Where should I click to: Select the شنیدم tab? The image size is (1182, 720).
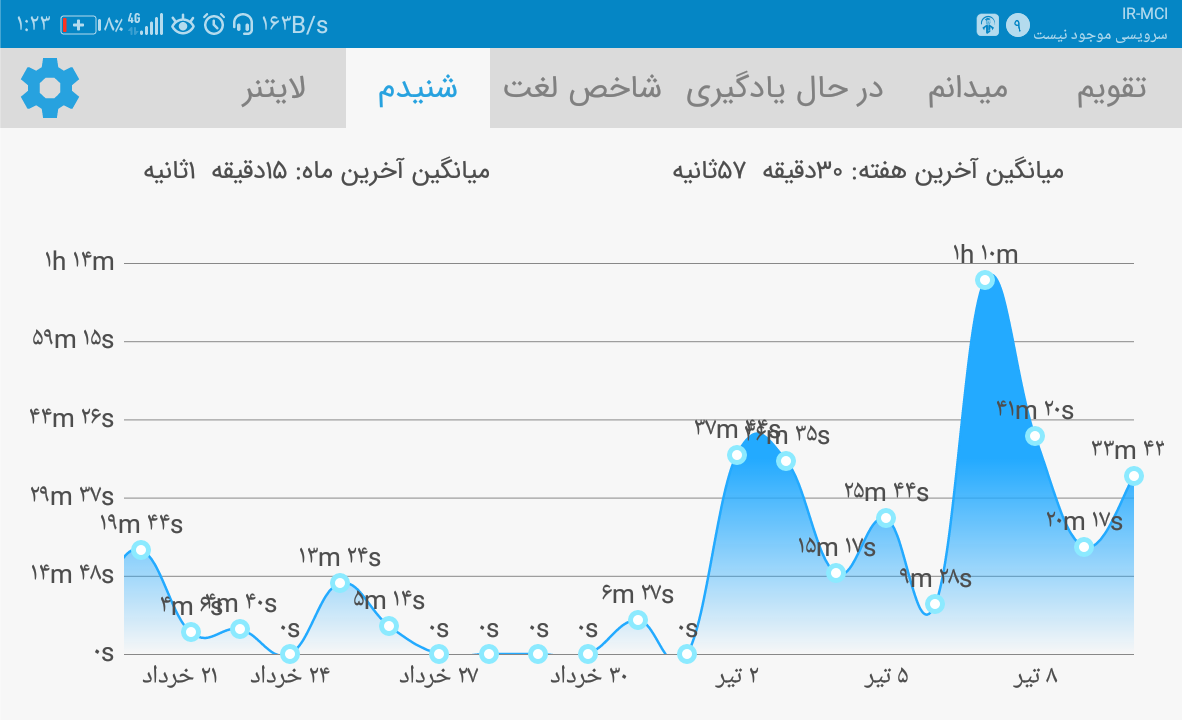[418, 88]
